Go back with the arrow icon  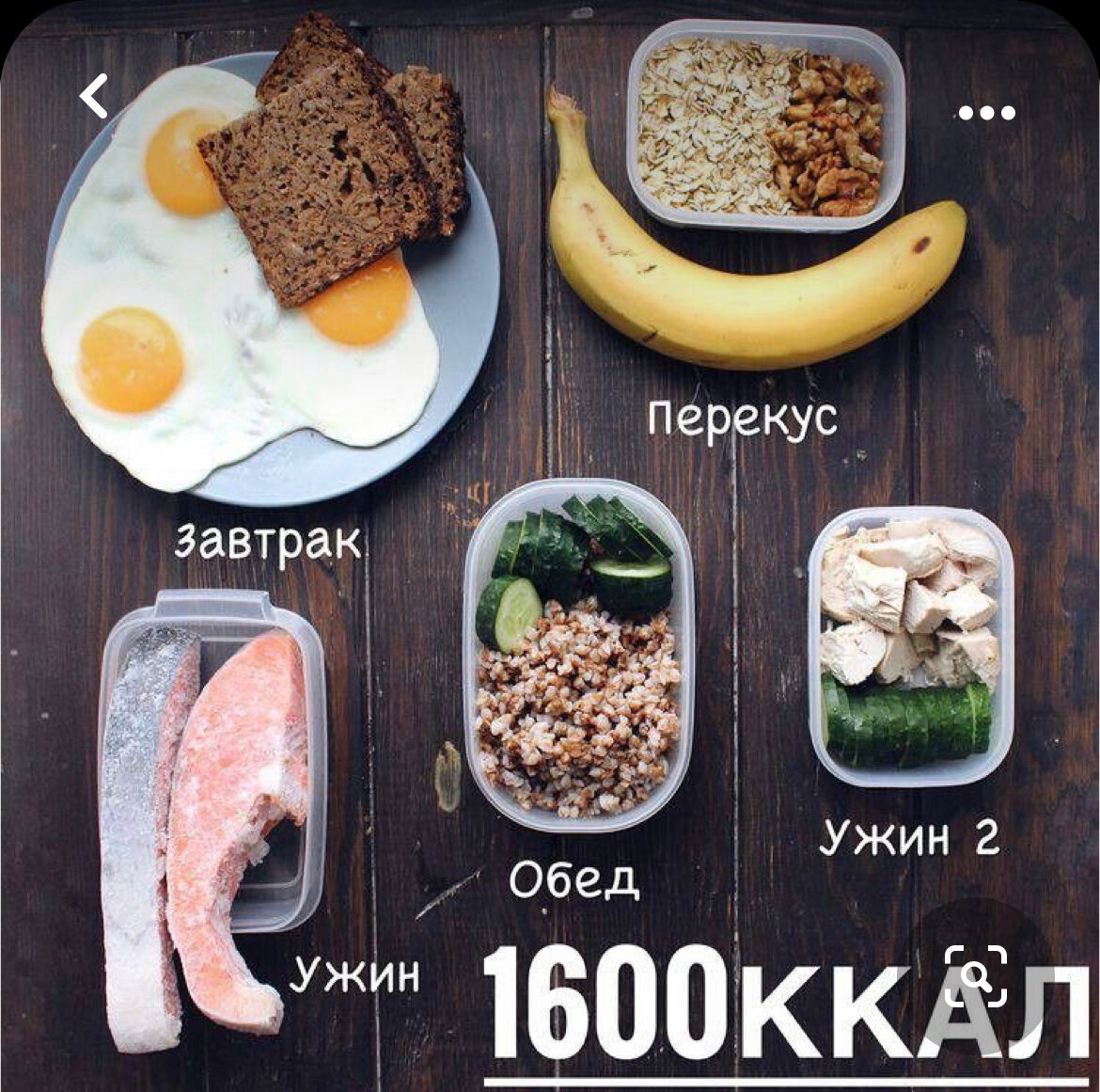(x=94, y=95)
